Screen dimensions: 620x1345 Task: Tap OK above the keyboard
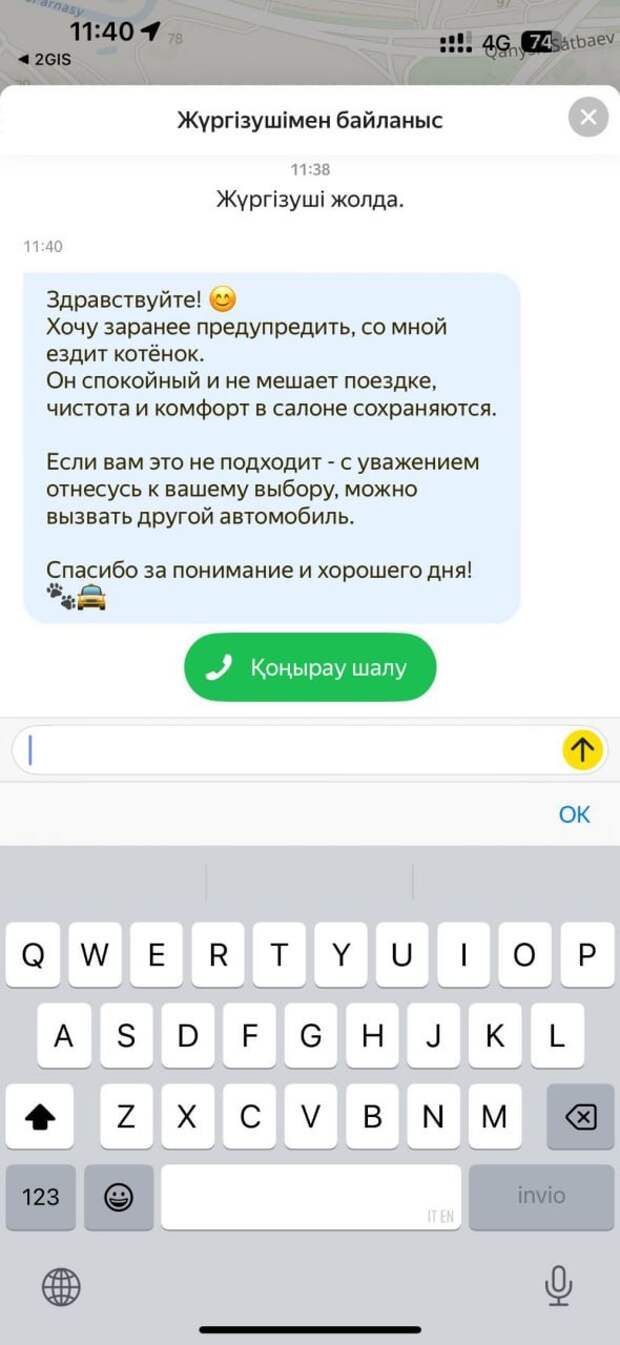point(574,814)
